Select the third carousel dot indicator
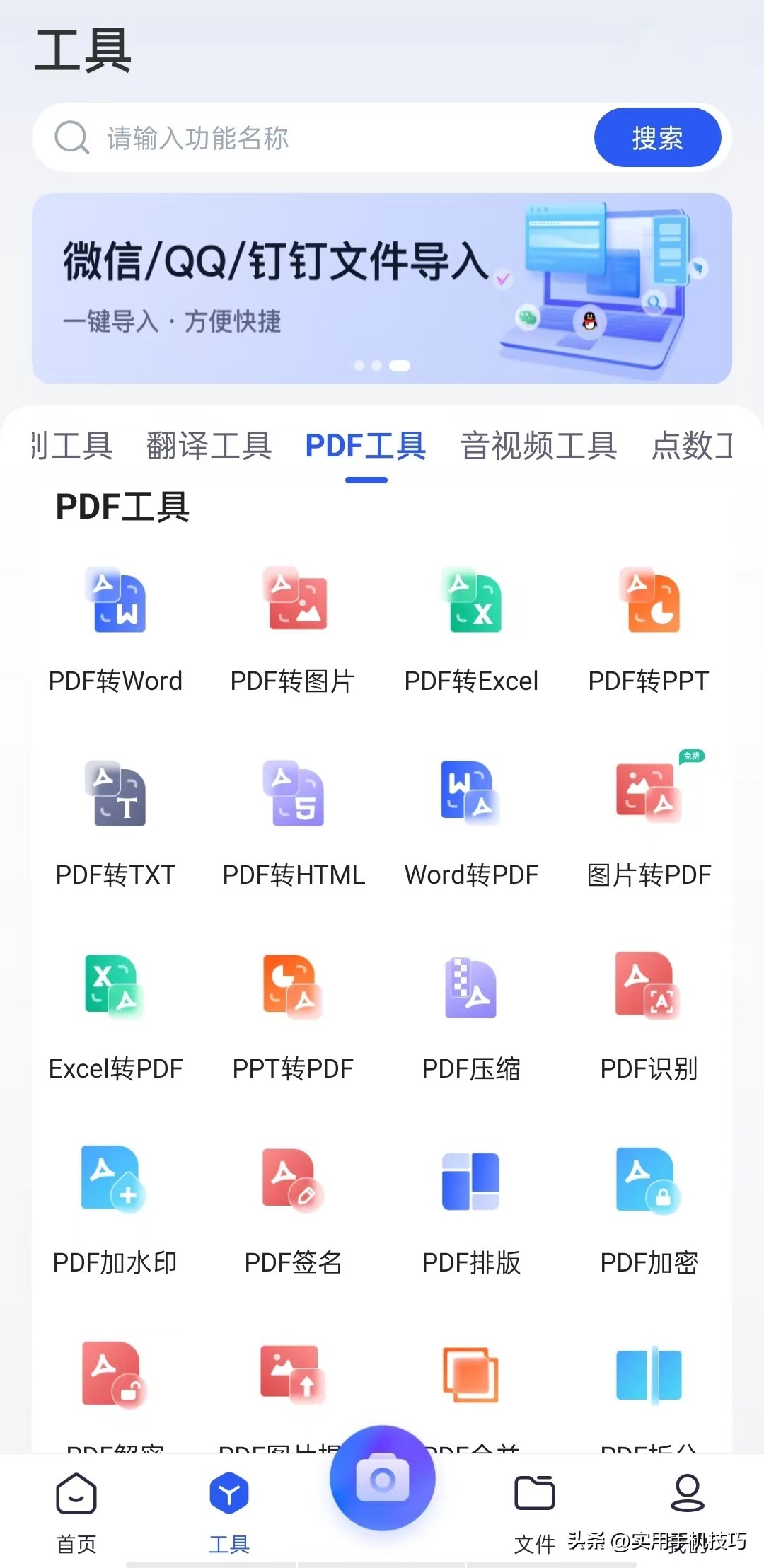 point(399,366)
